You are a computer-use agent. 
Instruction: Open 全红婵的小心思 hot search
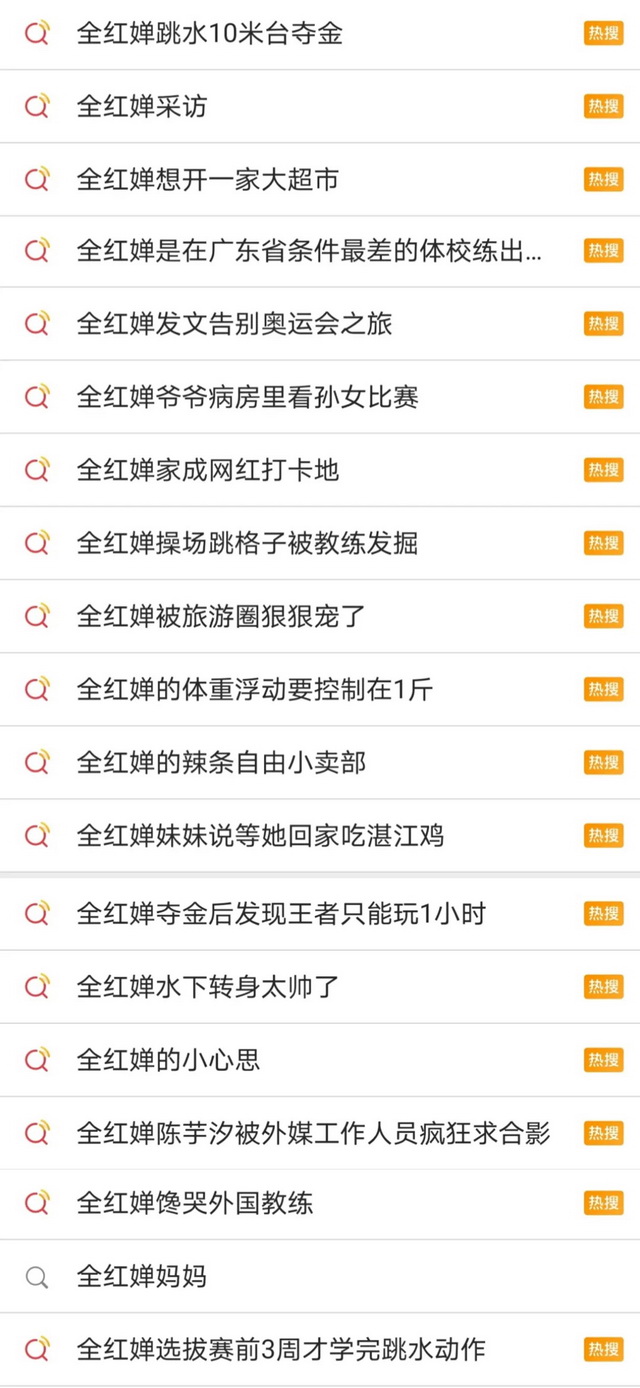[168, 1060]
